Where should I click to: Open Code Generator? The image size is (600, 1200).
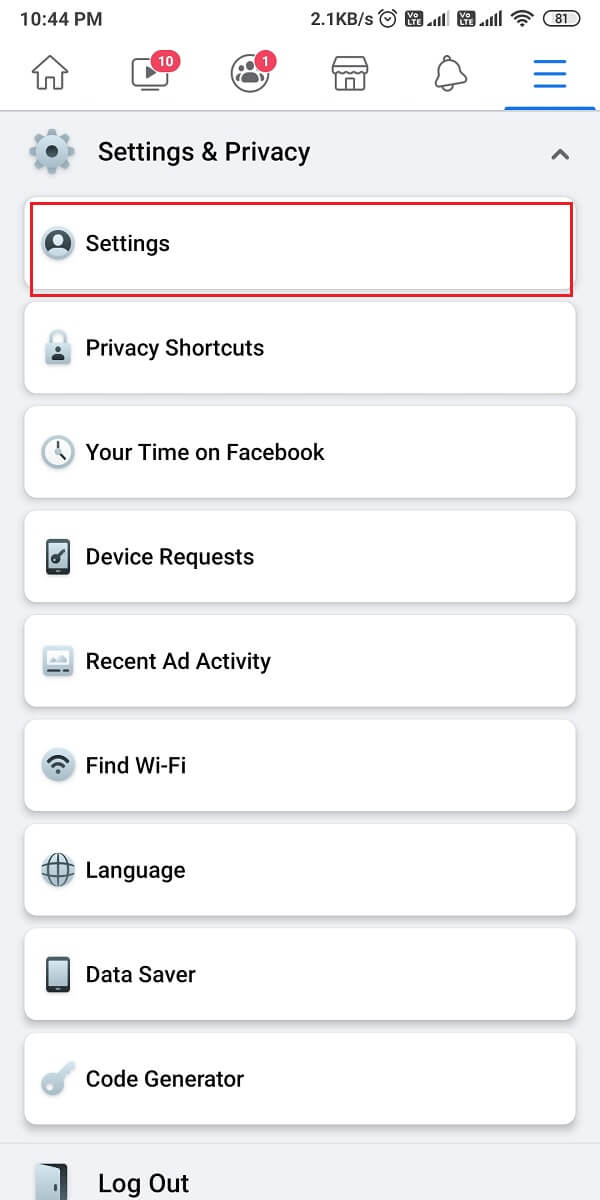tap(300, 1079)
